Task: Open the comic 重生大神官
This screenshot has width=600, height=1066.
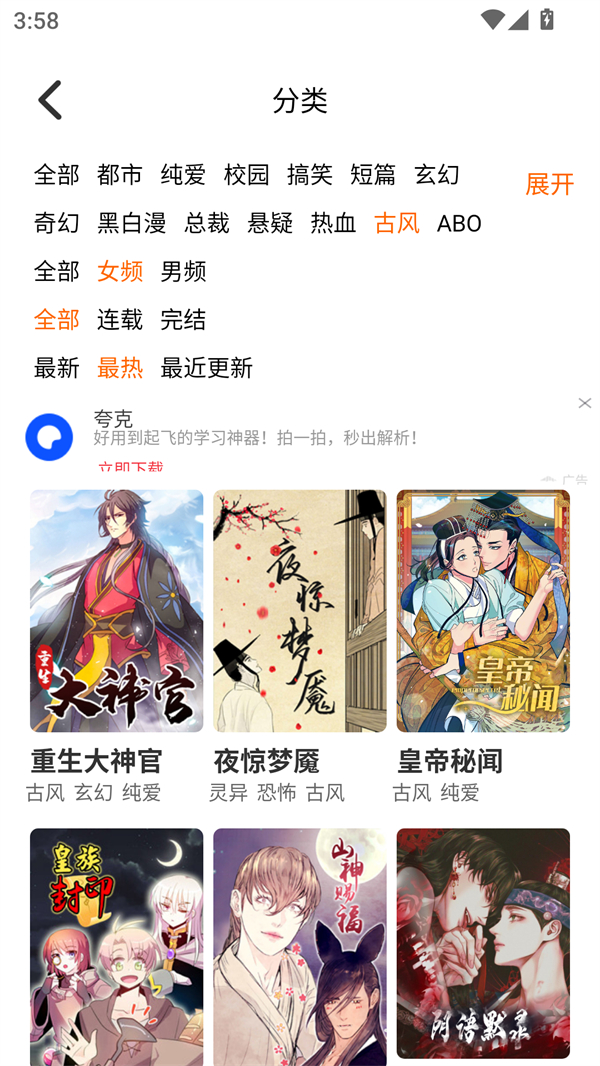Action: tap(116, 610)
